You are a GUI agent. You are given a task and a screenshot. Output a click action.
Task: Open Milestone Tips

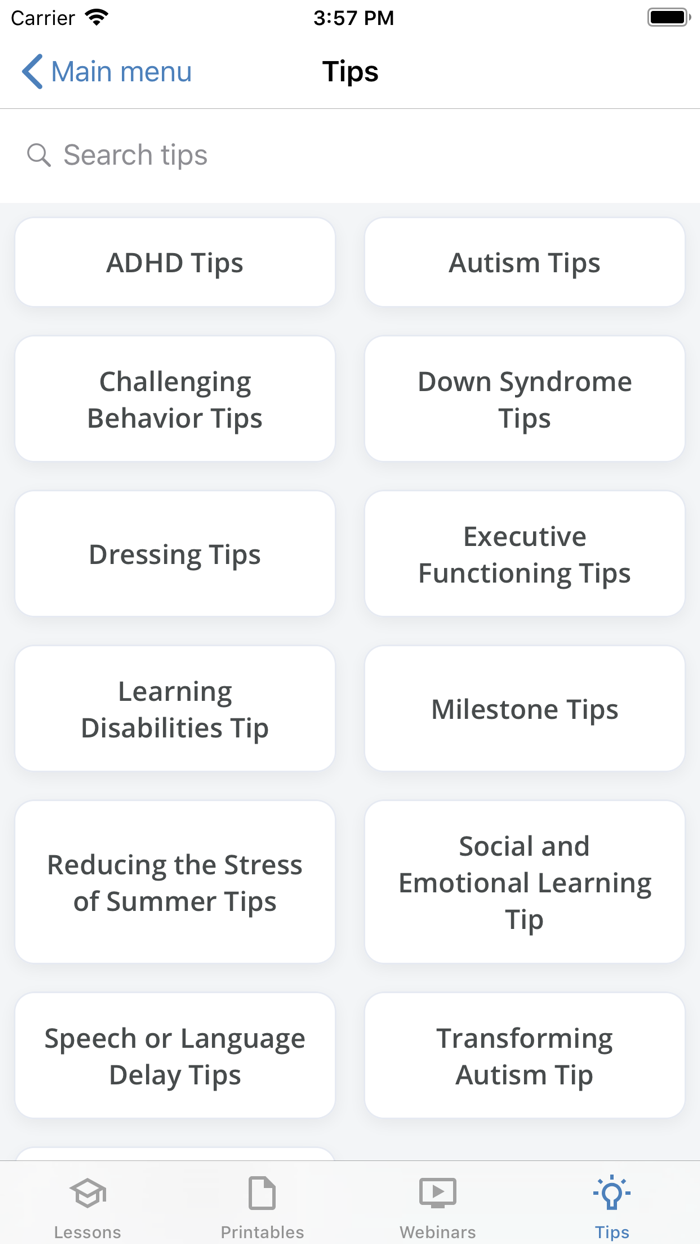coord(525,709)
